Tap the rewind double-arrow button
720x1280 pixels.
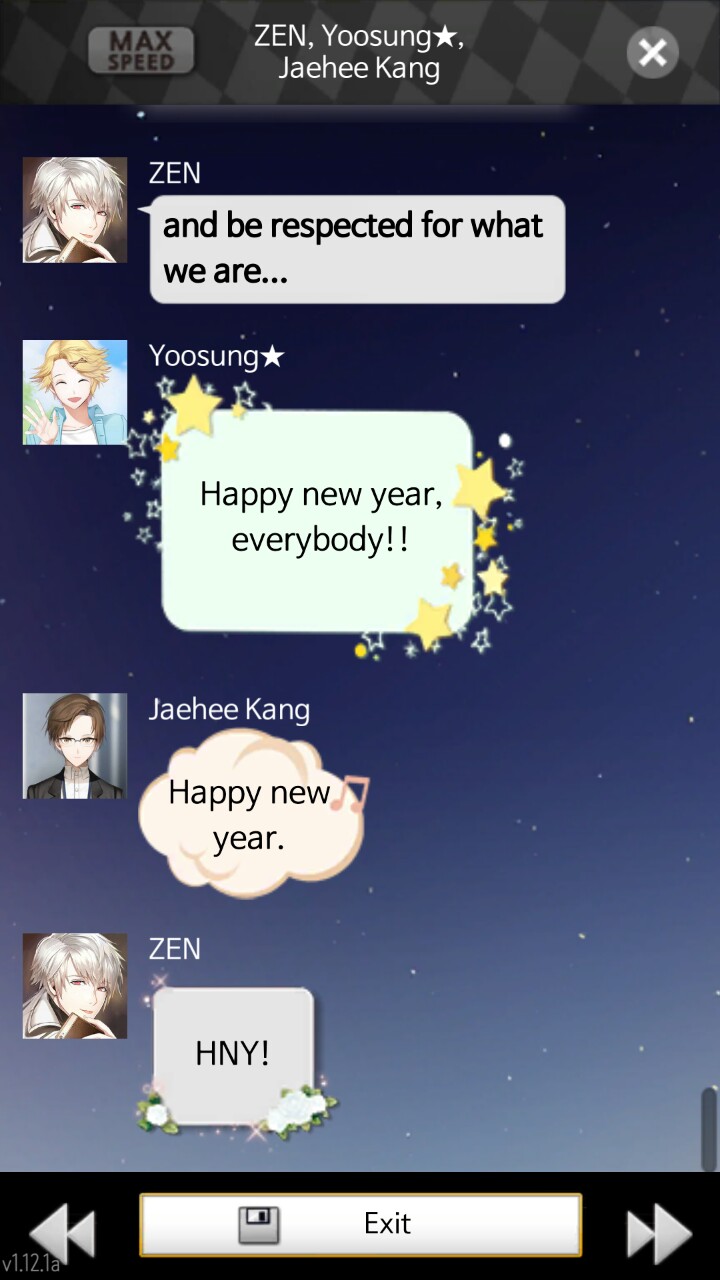click(62, 1232)
